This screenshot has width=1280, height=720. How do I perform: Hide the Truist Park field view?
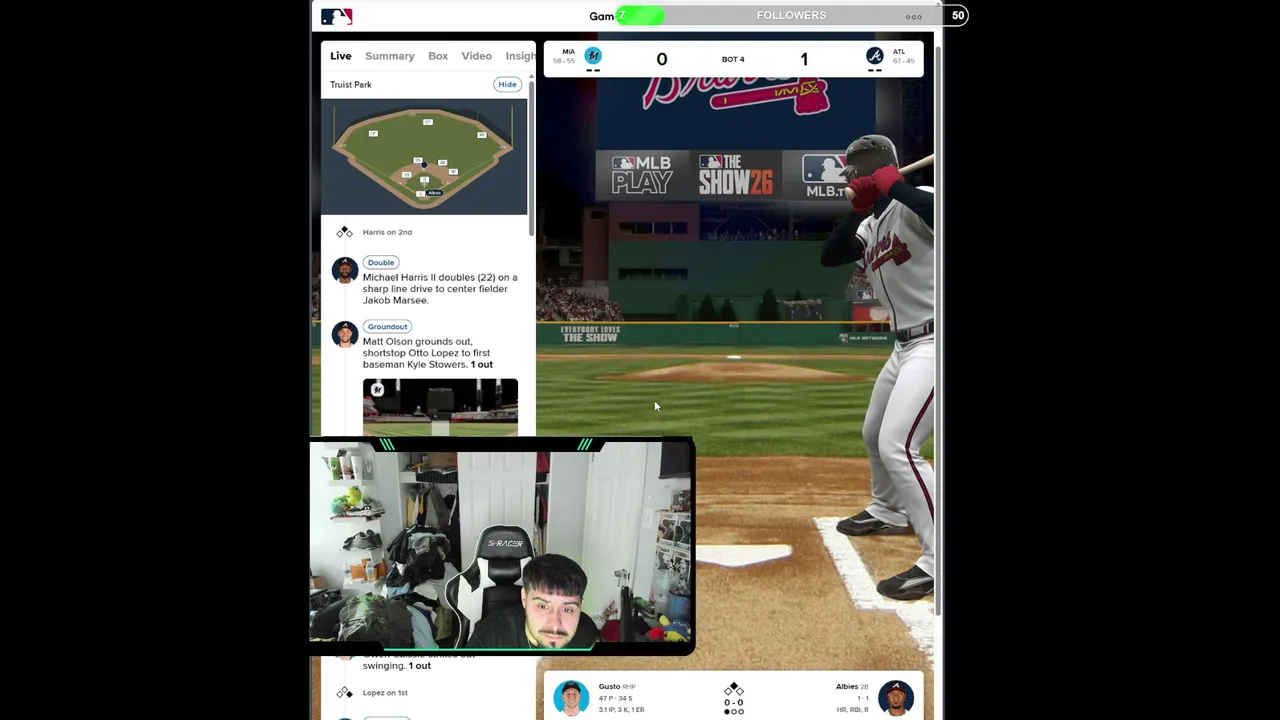tap(507, 84)
